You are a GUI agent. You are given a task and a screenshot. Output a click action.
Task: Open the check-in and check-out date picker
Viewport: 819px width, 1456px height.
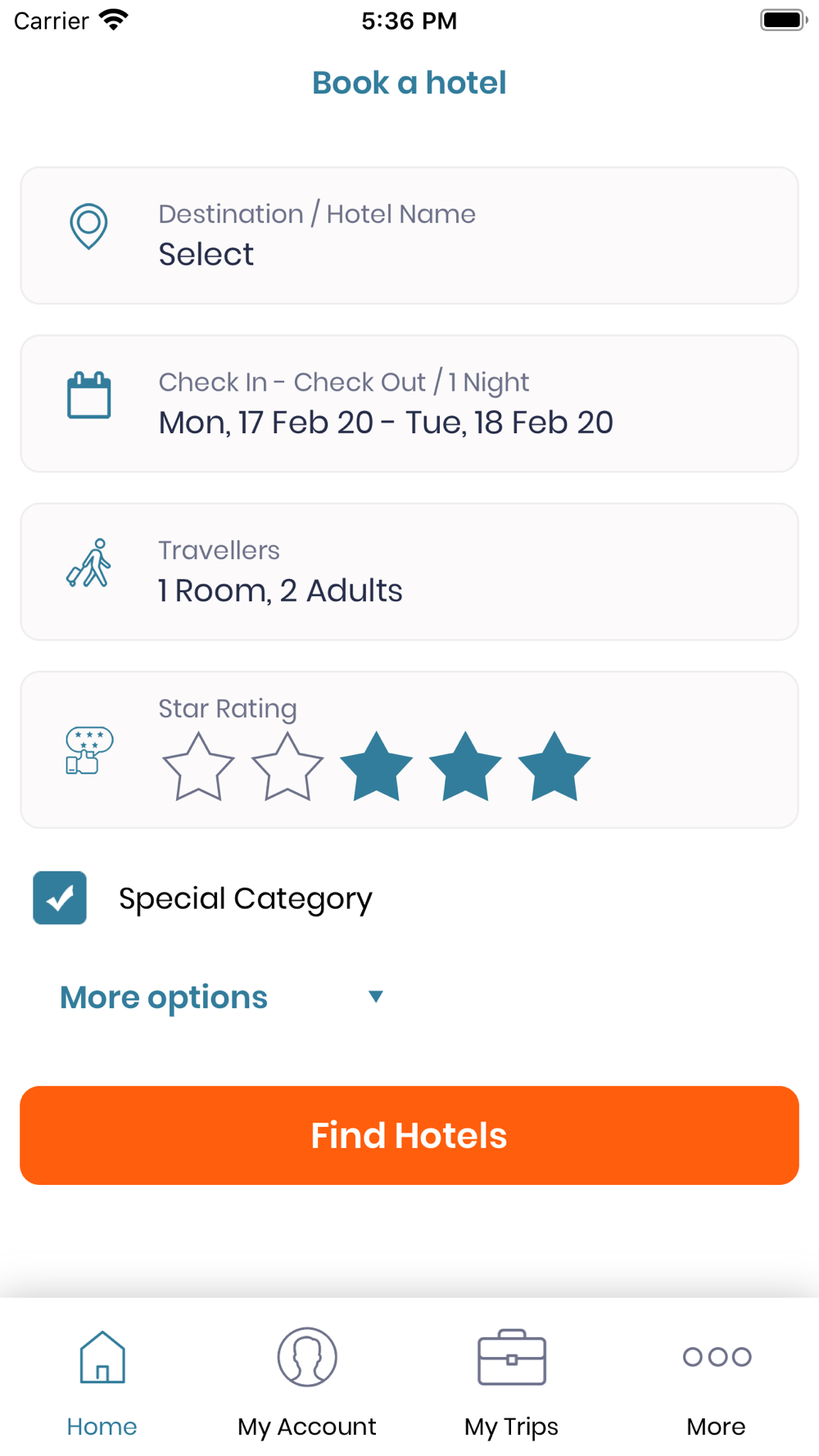(x=409, y=404)
